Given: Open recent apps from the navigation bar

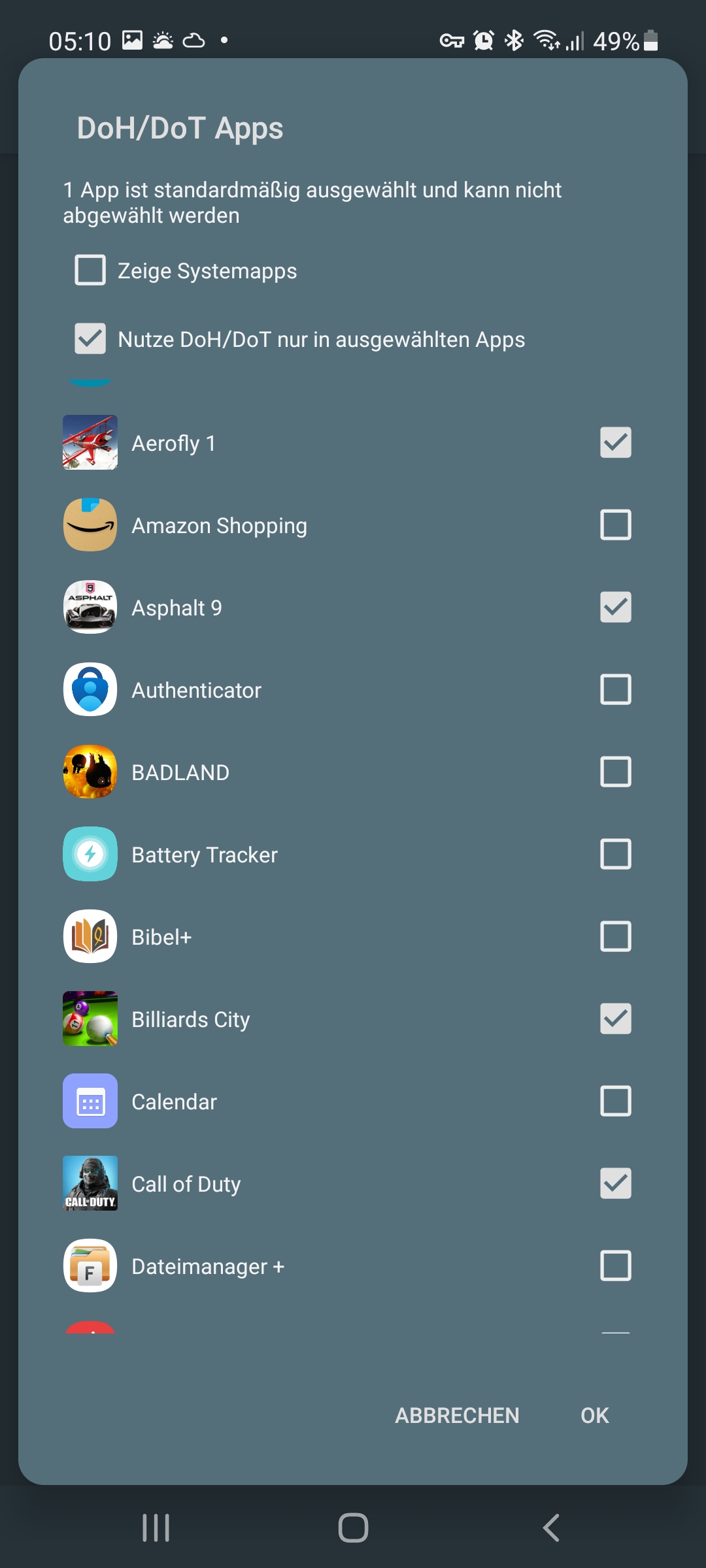Looking at the screenshot, I should (x=156, y=1527).
